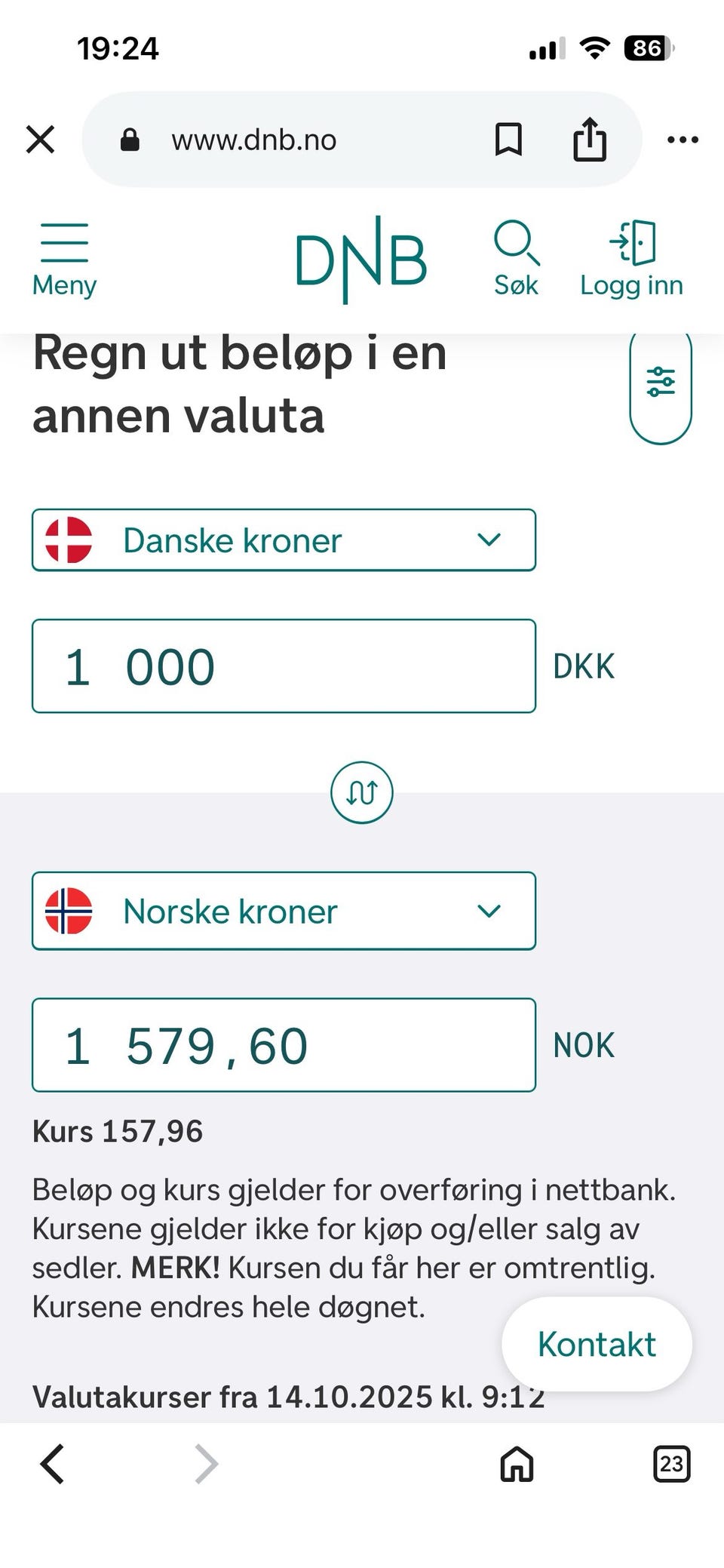Open the Kontakt chat button

[597, 1344]
